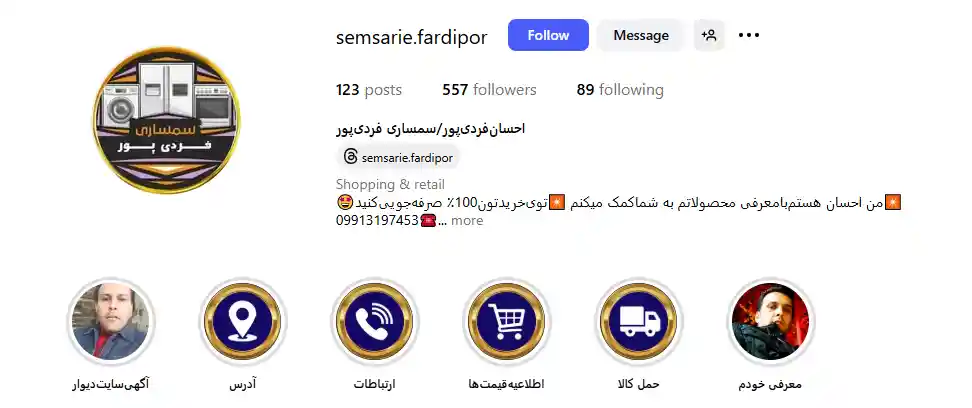
Task: Open the three-dot options menu
Action: (749, 35)
